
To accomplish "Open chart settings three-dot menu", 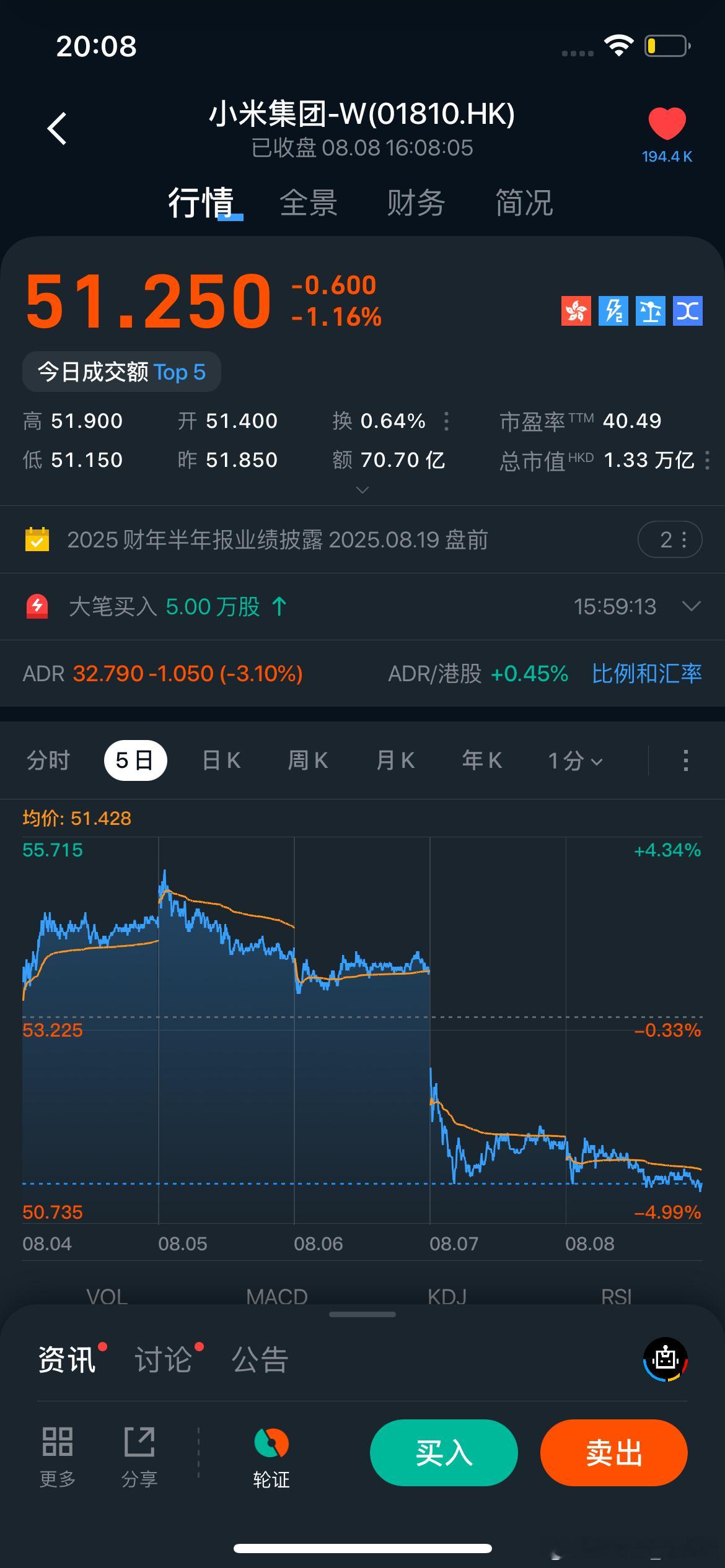I will pos(685,760).
